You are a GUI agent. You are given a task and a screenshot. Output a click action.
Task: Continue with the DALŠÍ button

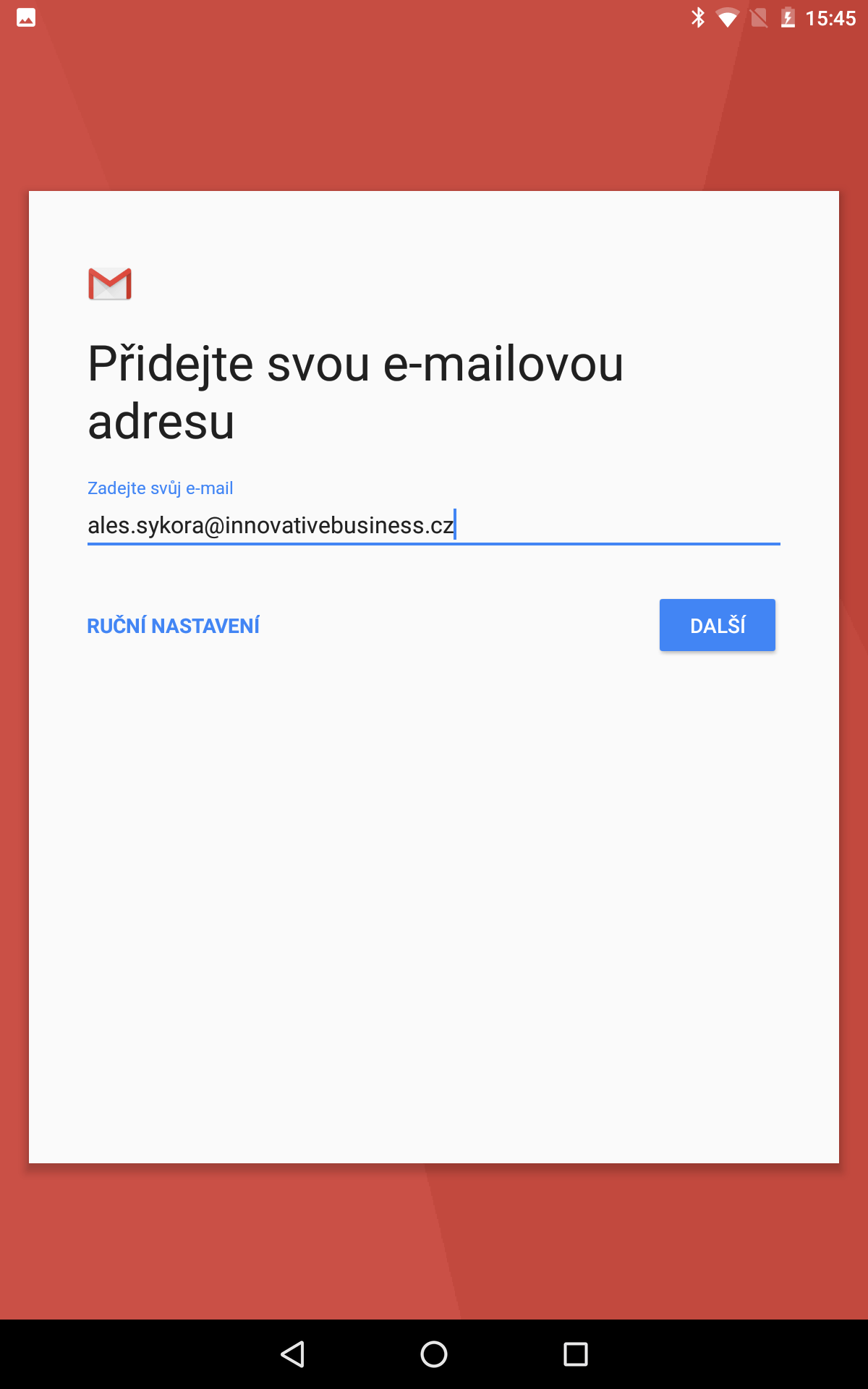coord(717,625)
